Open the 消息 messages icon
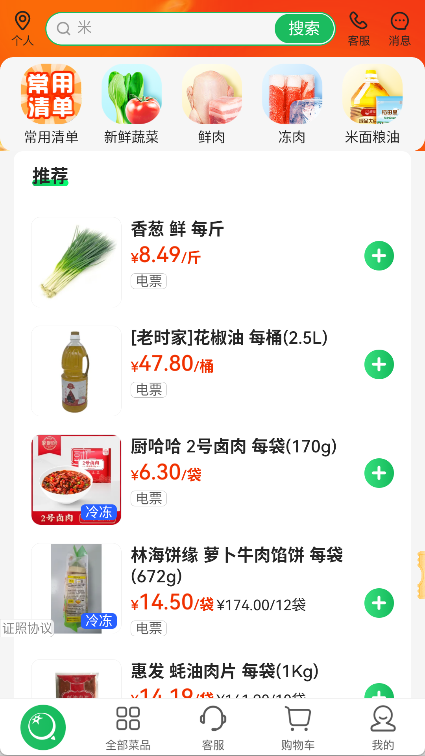The width and height of the screenshot is (425, 756). pyautogui.click(x=399, y=29)
